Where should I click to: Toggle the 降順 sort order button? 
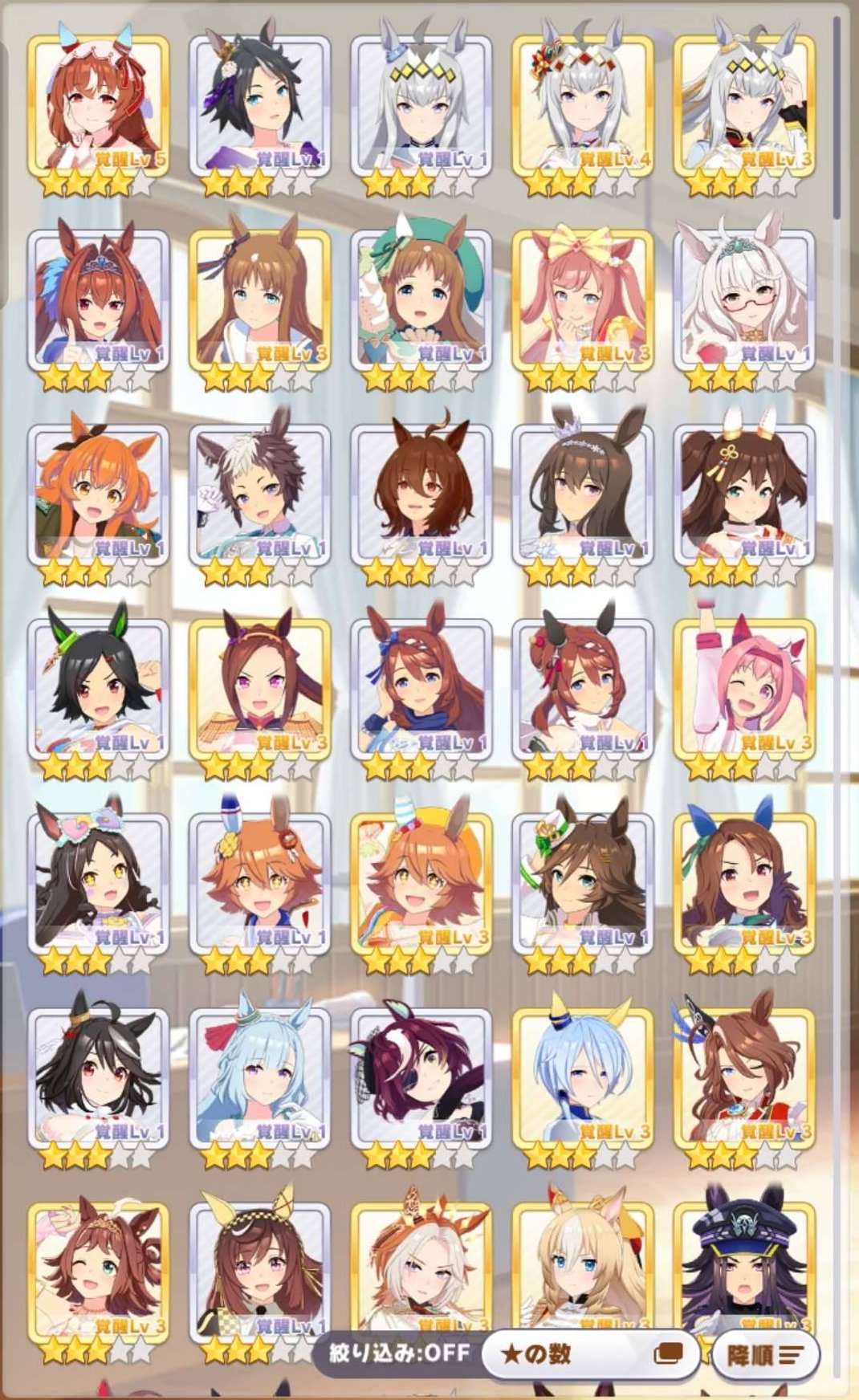click(764, 1355)
